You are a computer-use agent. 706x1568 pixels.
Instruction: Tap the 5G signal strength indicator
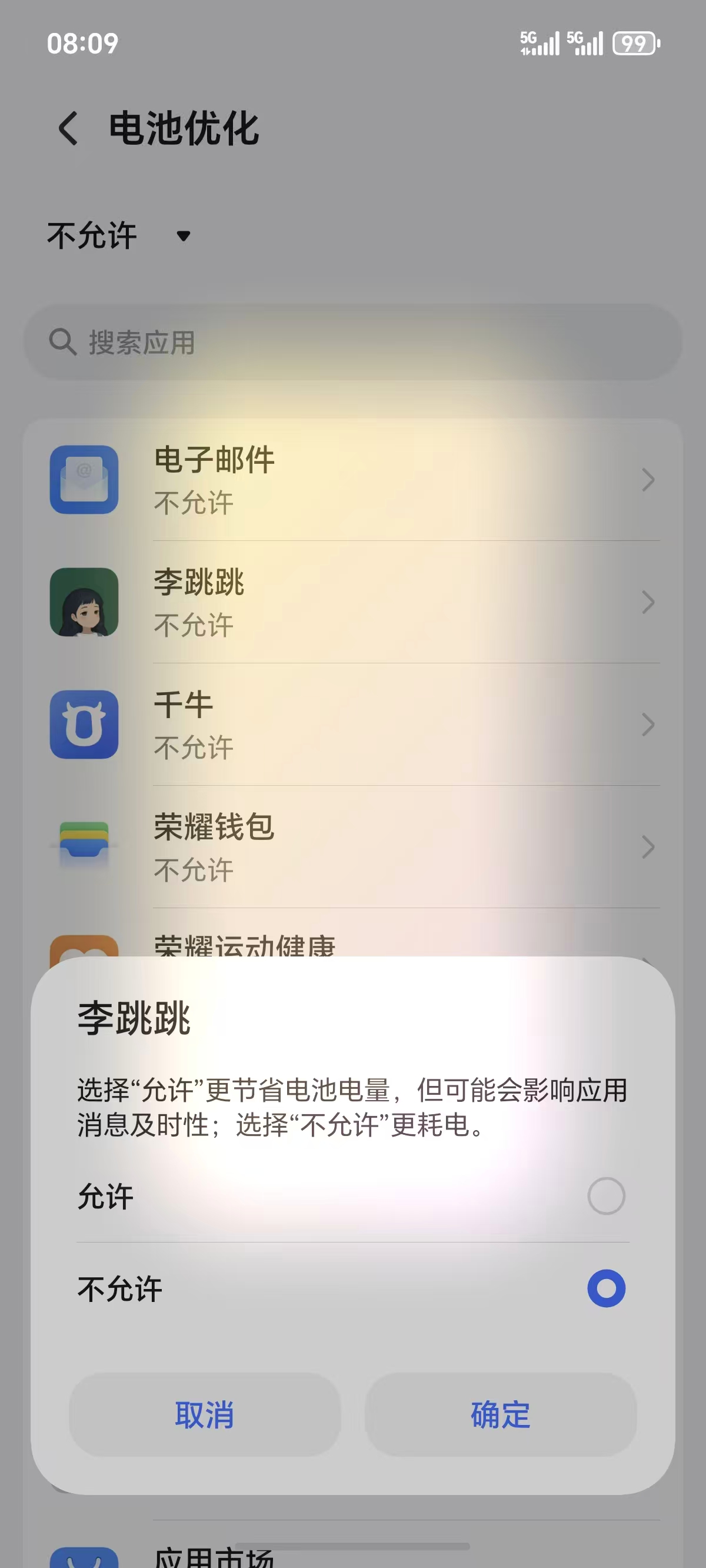coord(542,41)
